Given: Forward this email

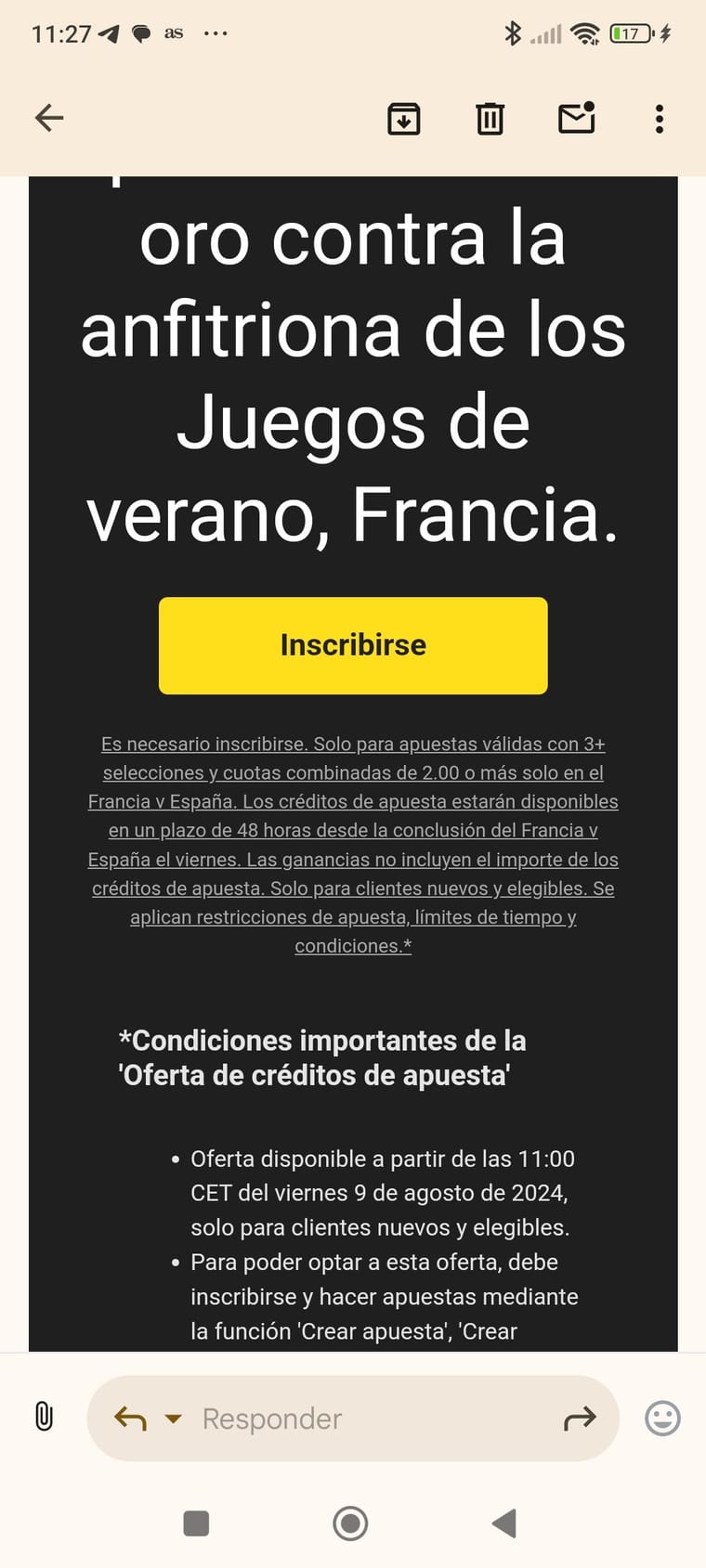Looking at the screenshot, I should coord(580,1419).
